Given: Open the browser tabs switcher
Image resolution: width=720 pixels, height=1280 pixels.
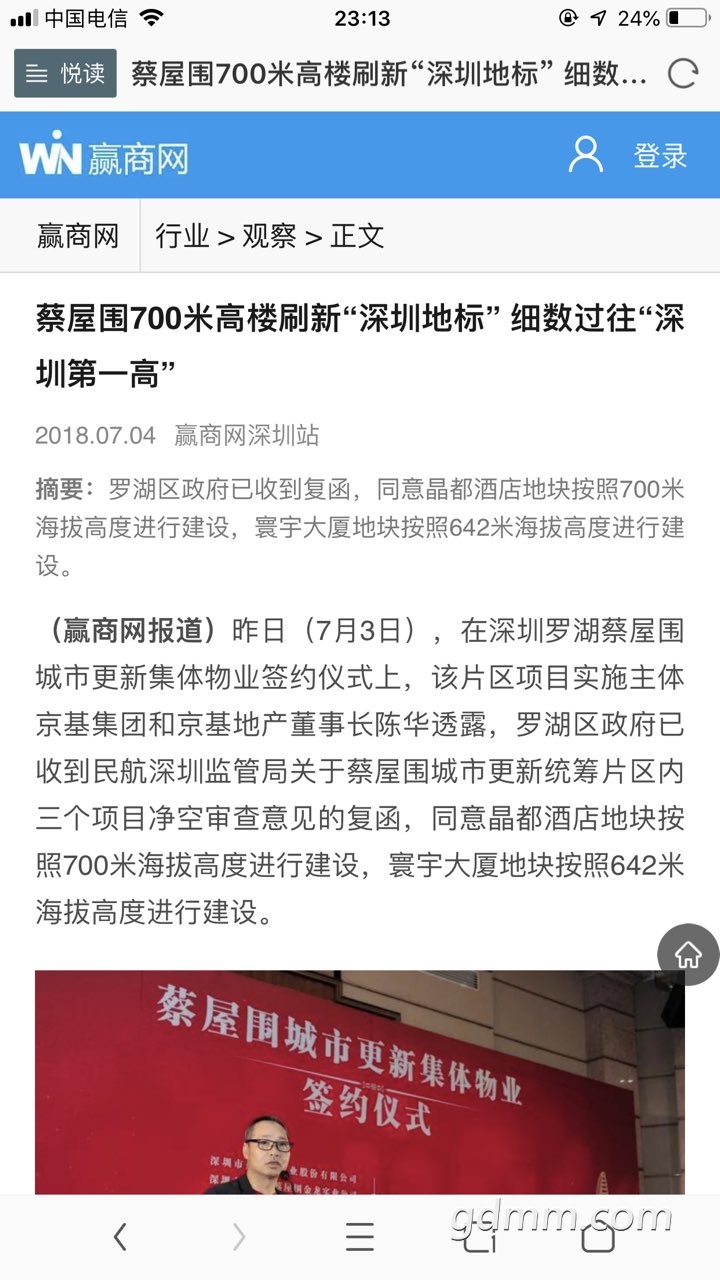Looking at the screenshot, I should [x=480, y=1237].
